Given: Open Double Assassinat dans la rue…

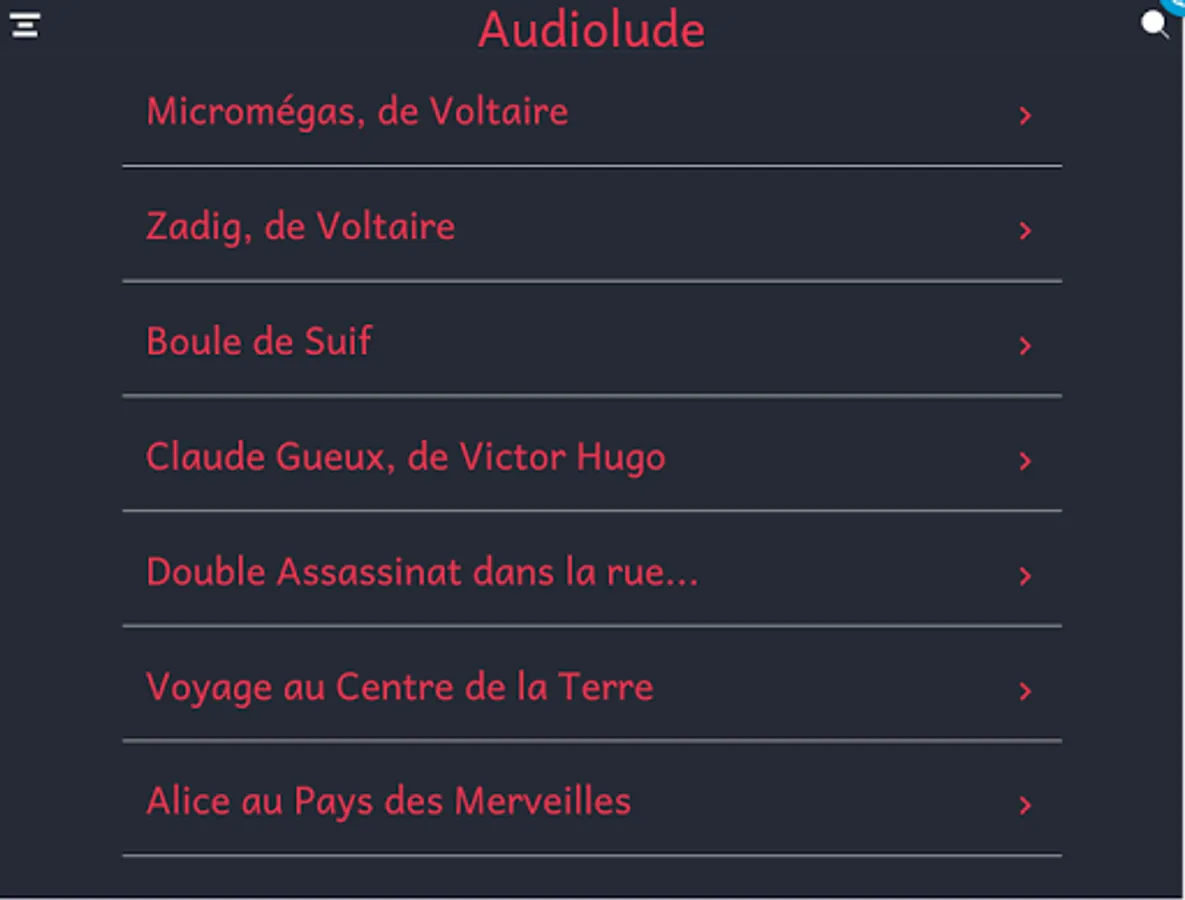Looking at the screenshot, I should [590, 573].
